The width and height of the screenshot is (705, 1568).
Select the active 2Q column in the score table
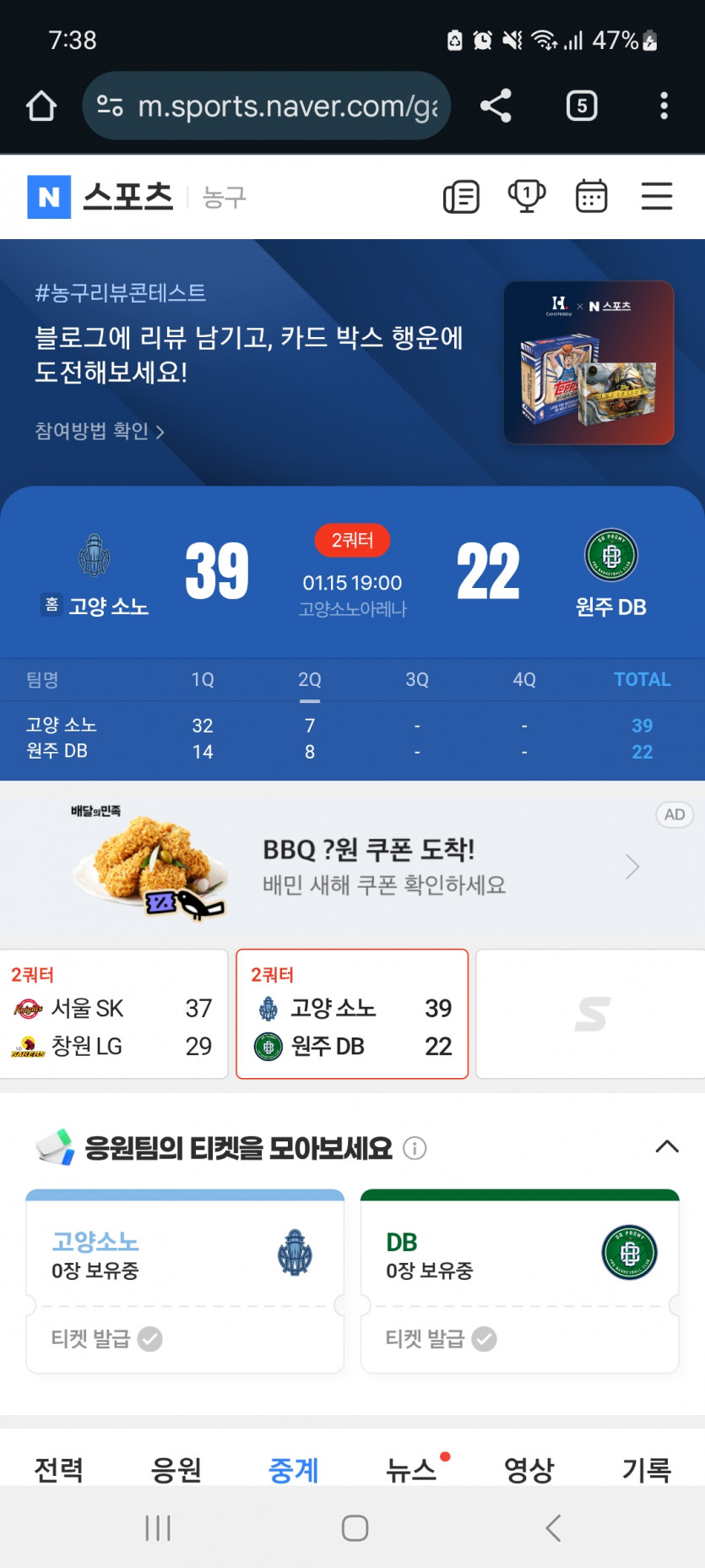coord(310,680)
